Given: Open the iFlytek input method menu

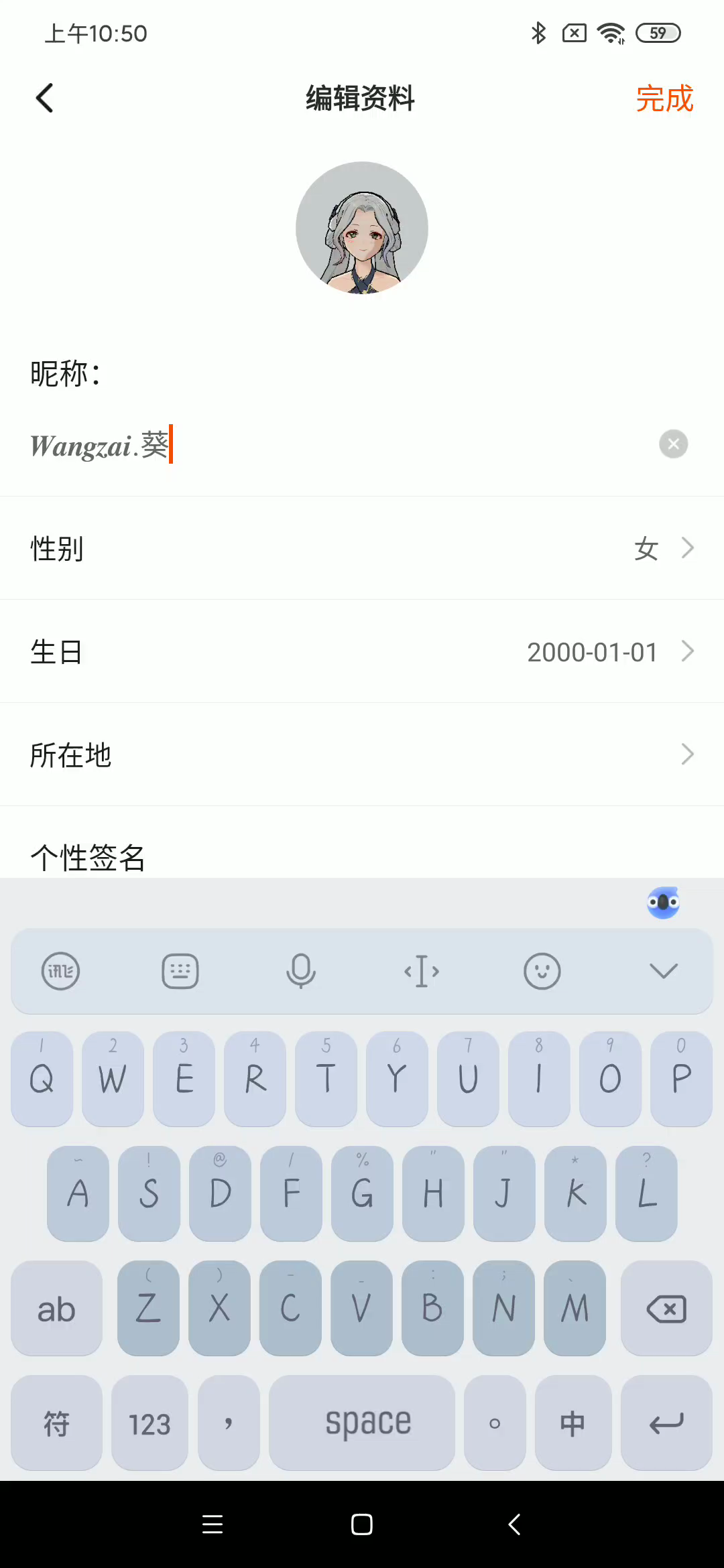Looking at the screenshot, I should point(61,971).
